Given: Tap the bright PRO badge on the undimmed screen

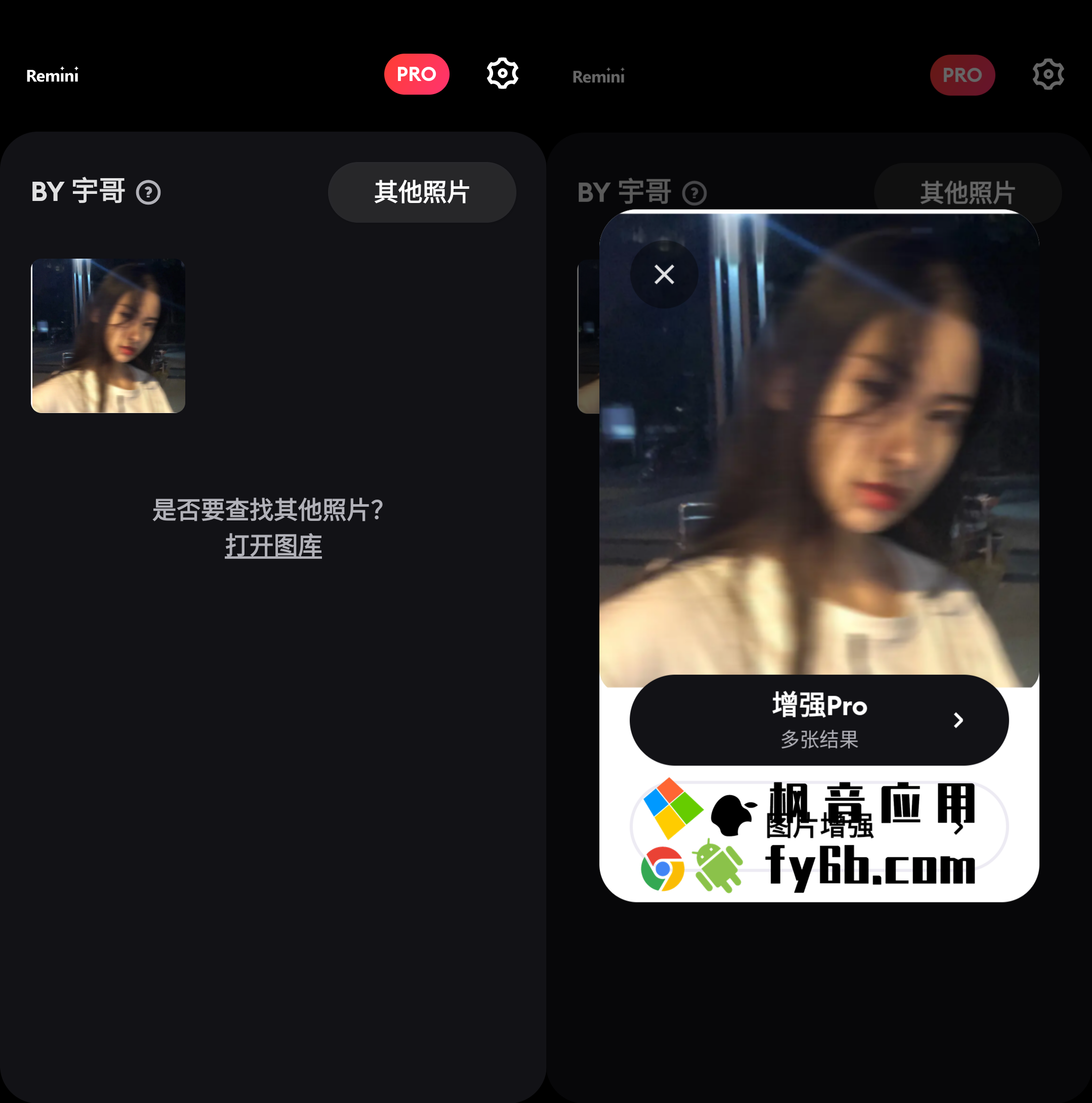Looking at the screenshot, I should pyautogui.click(x=416, y=74).
